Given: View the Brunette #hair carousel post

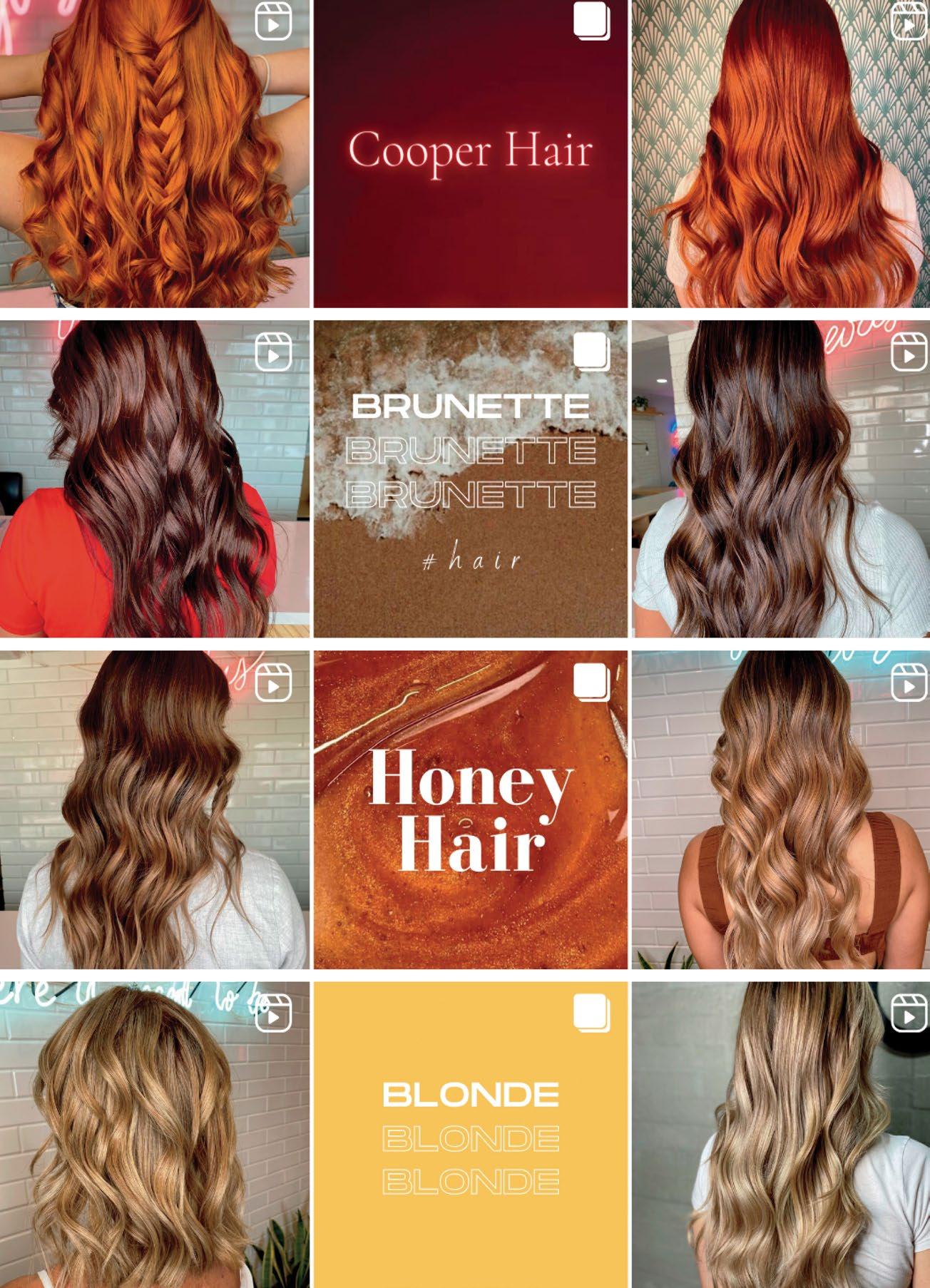Looking at the screenshot, I should coord(471,478).
